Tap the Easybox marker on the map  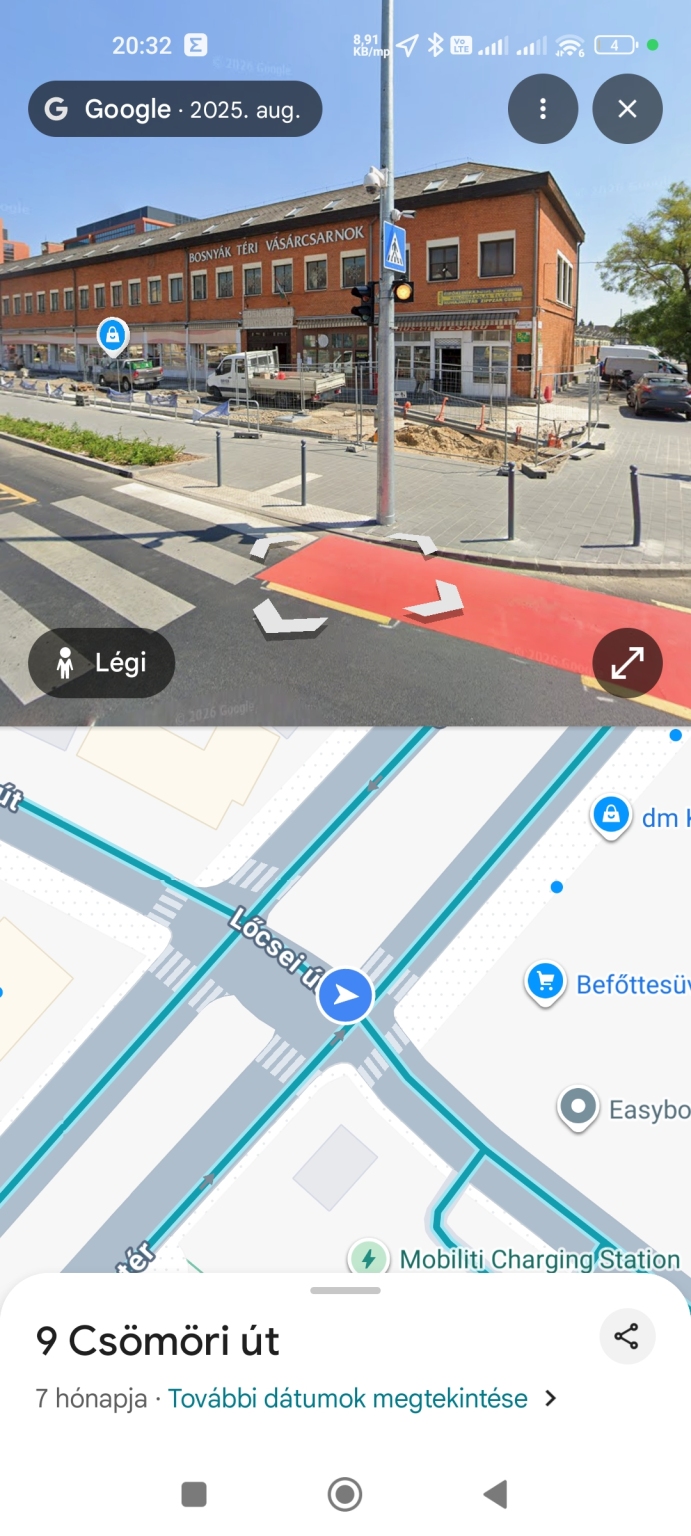(577, 1108)
